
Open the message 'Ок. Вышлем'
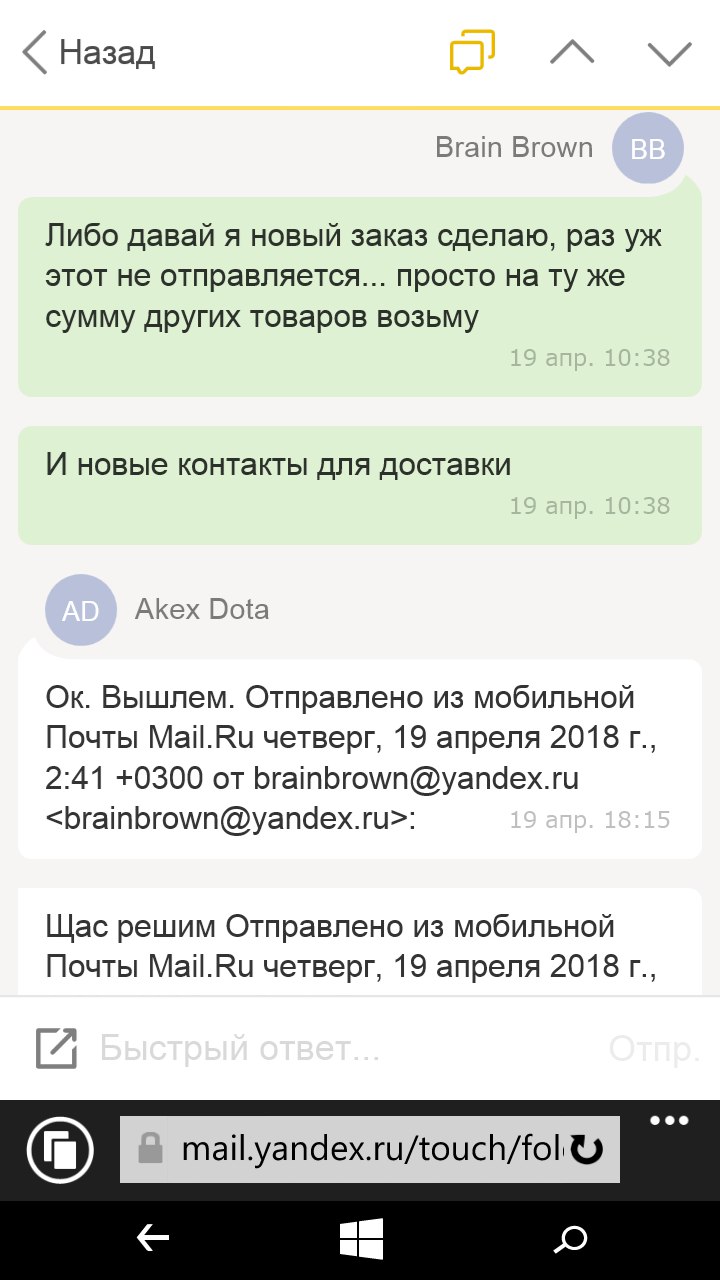360,758
